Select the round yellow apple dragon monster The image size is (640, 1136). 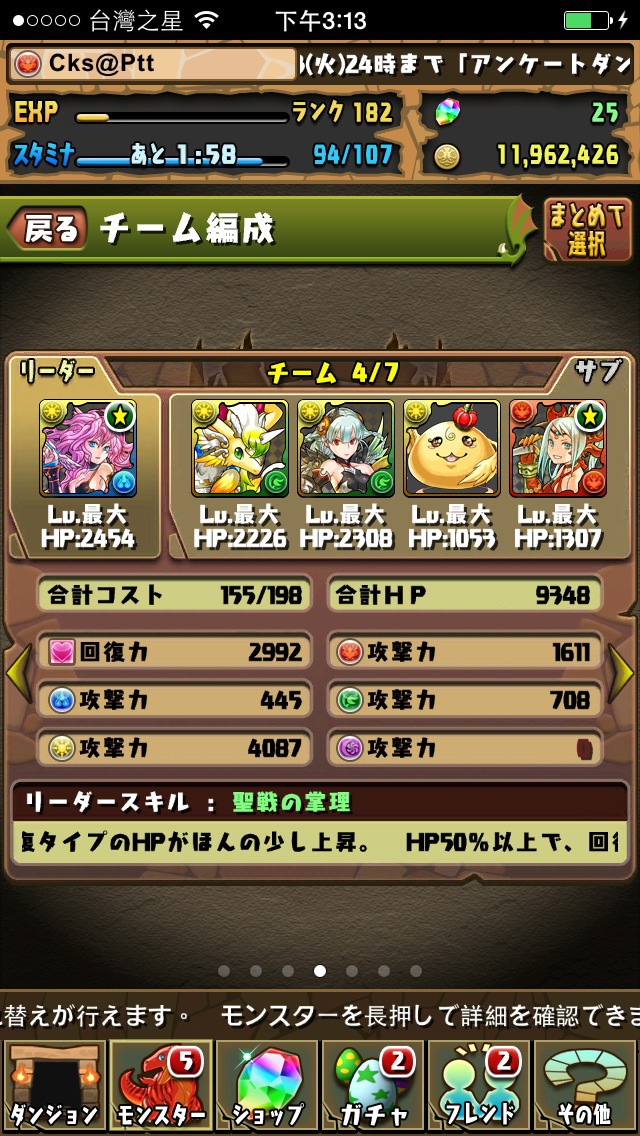click(x=451, y=447)
